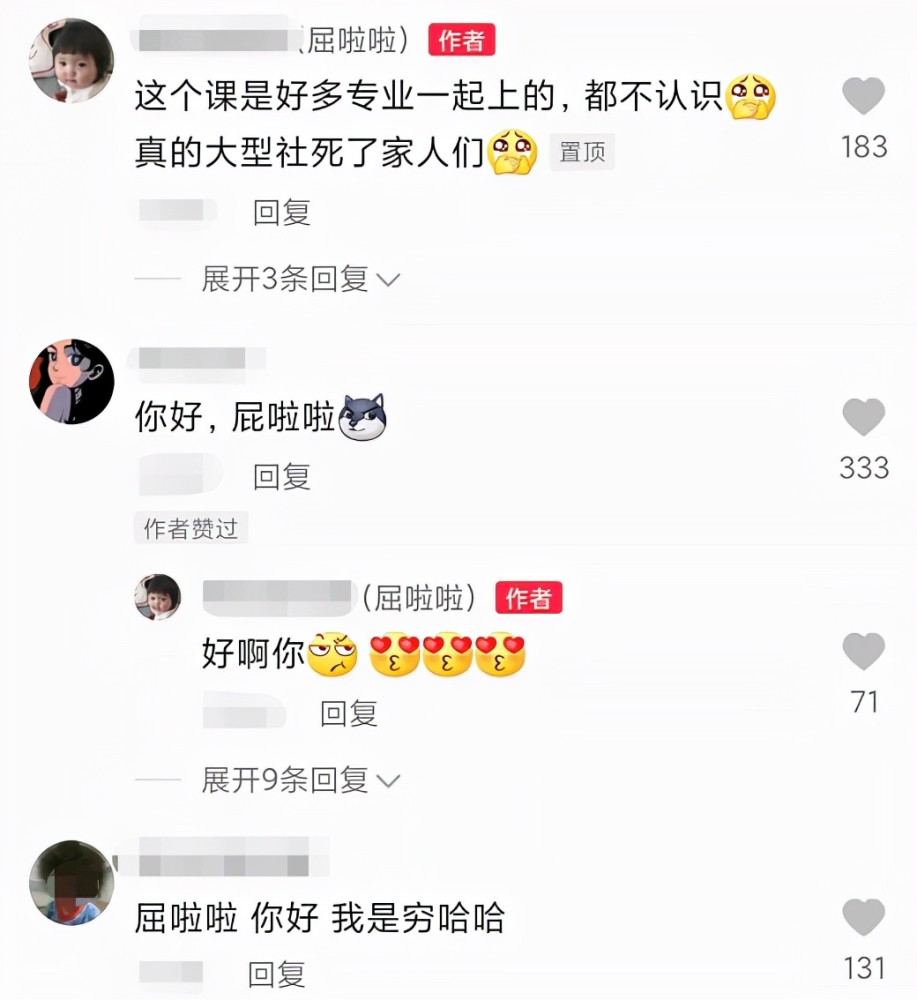Reply to the author's "好啊你" comment
Screen dimensions: 917x1000
348,713
